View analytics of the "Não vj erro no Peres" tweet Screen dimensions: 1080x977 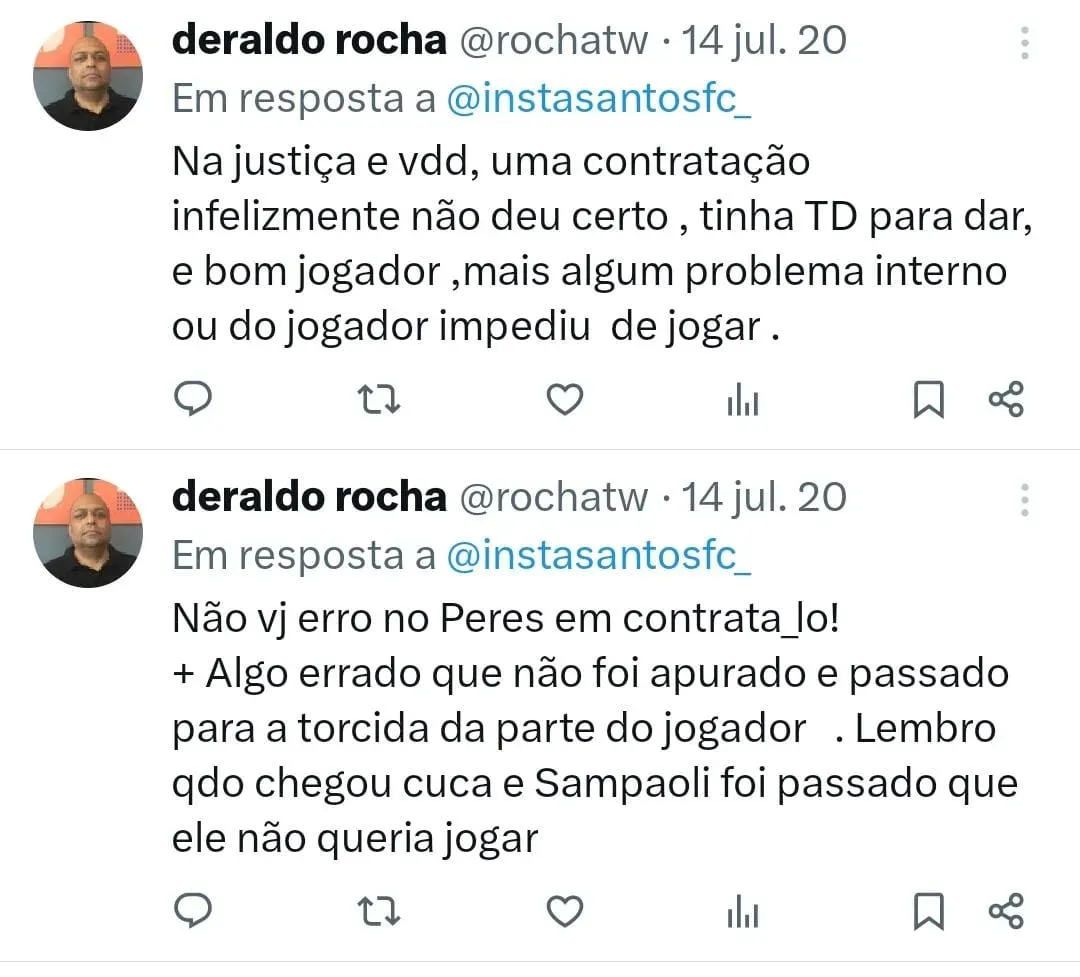(742, 913)
